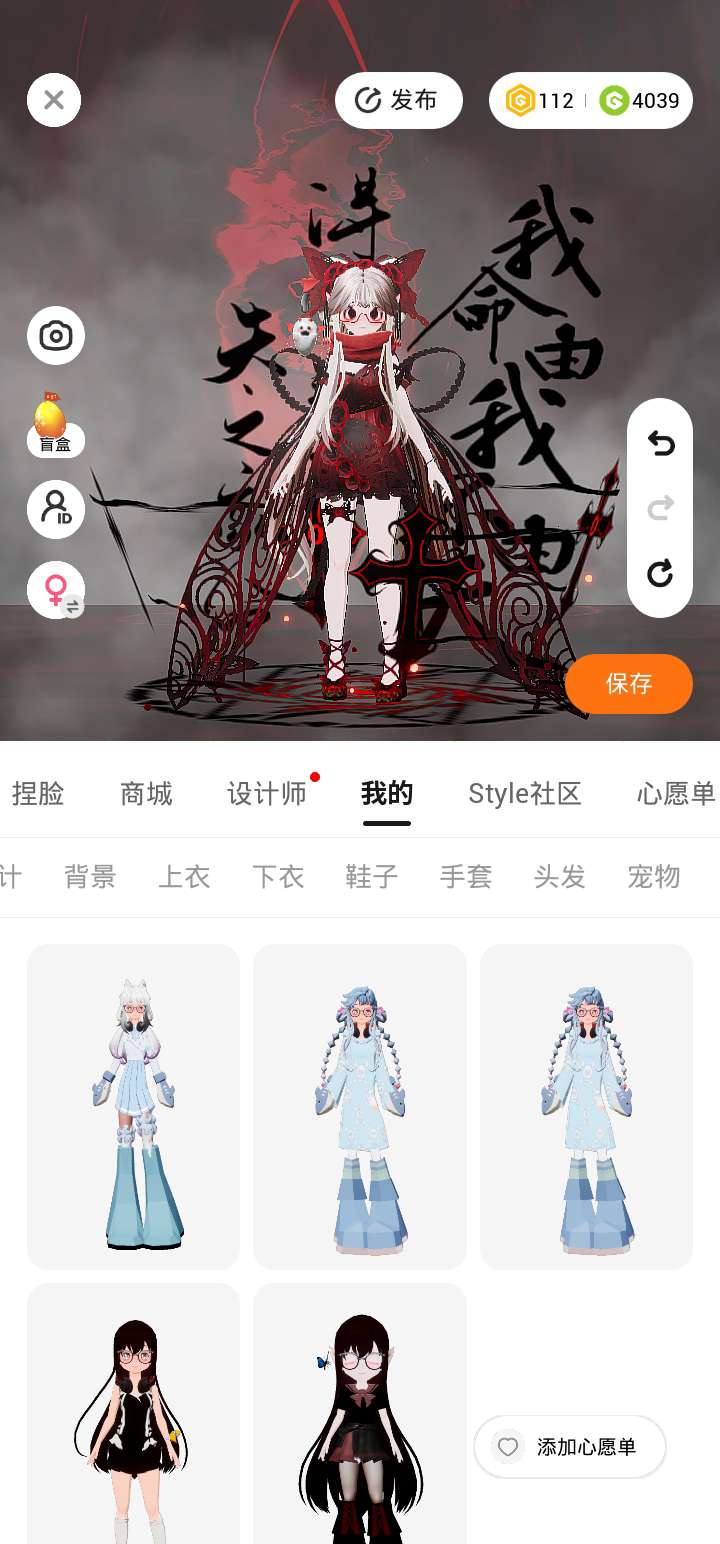Tap the 发布 publish button
Viewport: 720px width, 1544px height.
(x=398, y=100)
